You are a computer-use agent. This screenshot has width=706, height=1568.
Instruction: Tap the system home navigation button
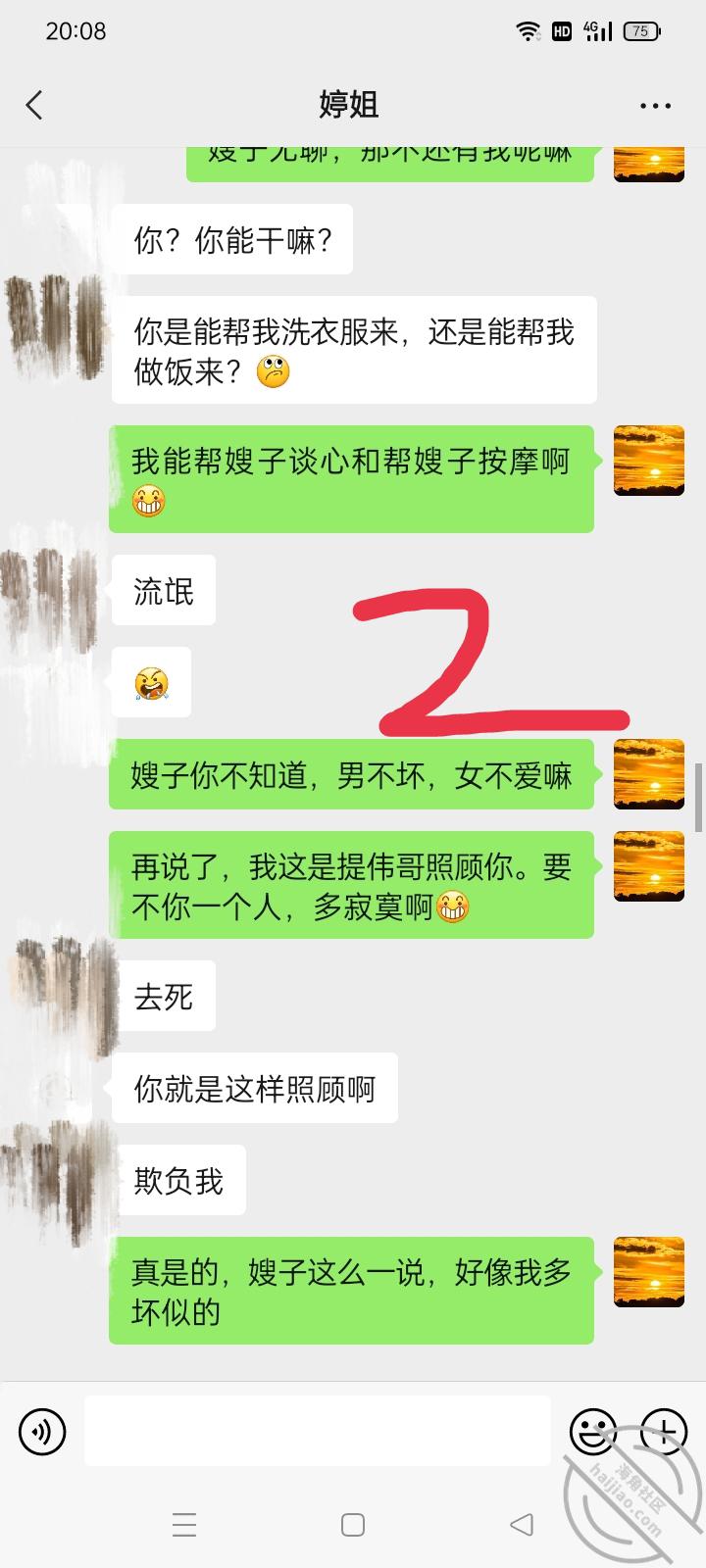tap(353, 1525)
